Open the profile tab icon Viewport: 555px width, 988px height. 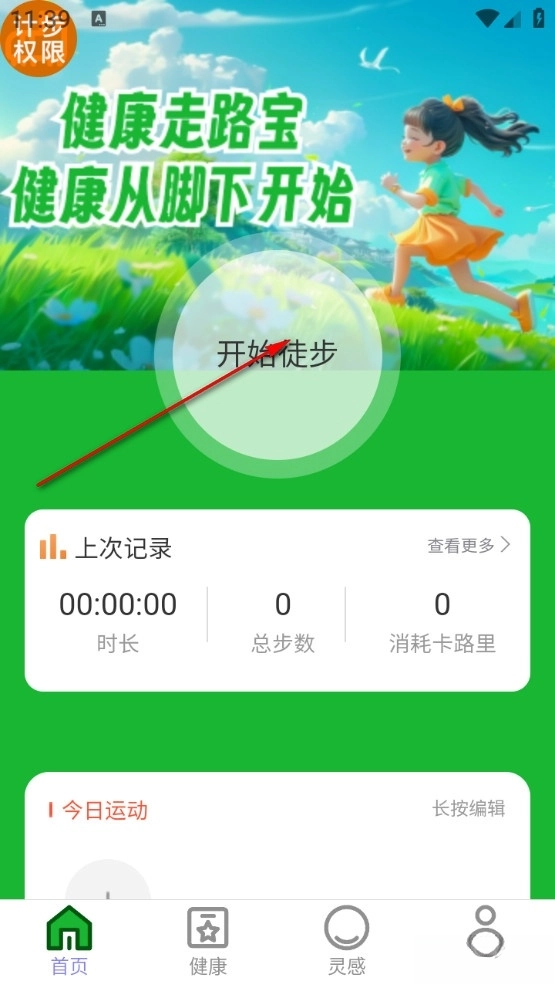click(x=486, y=932)
